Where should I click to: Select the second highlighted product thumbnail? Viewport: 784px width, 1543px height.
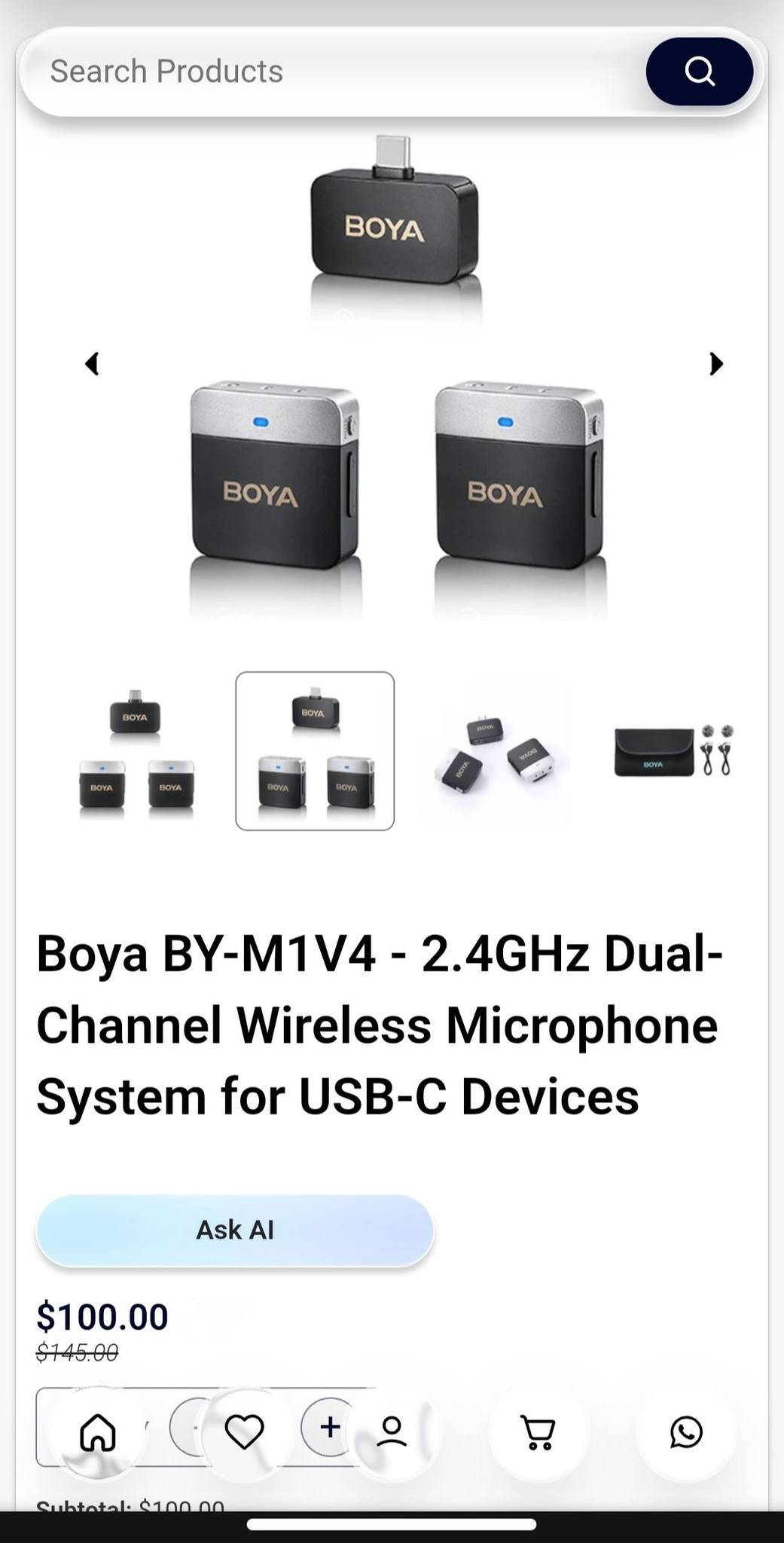point(315,751)
